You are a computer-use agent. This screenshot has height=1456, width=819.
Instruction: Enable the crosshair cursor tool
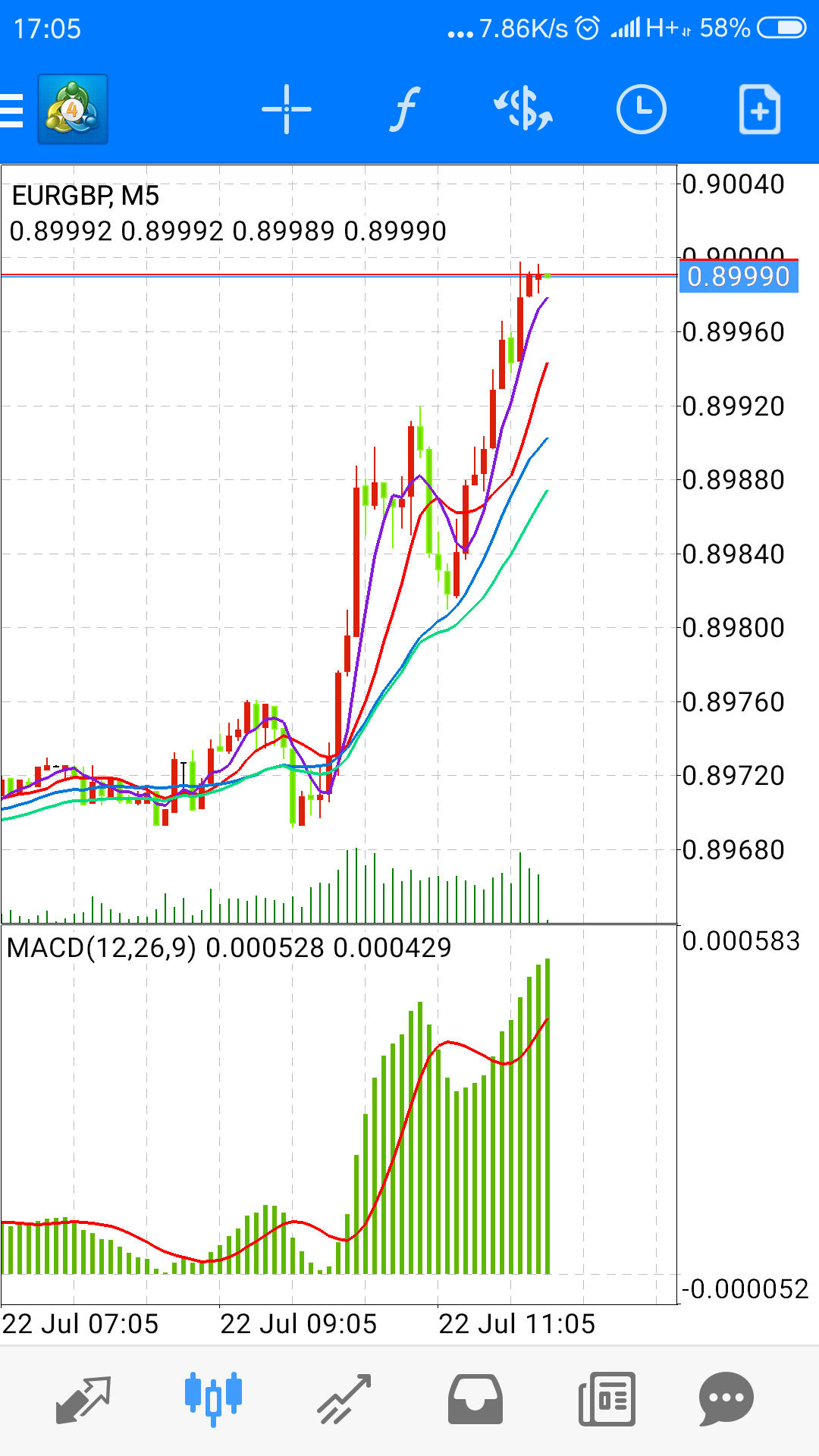(287, 110)
